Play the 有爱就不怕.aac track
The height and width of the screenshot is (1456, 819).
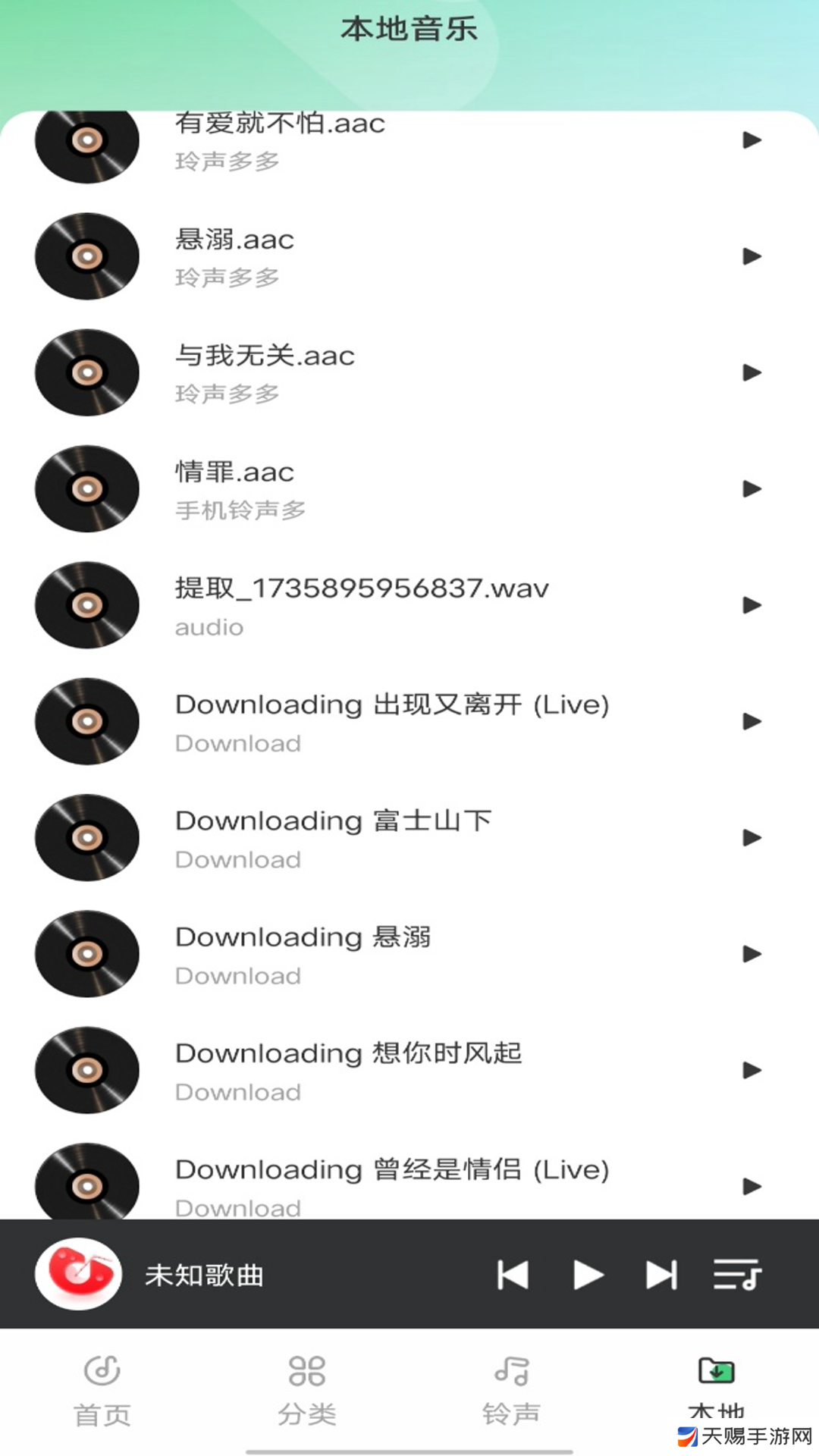(752, 140)
